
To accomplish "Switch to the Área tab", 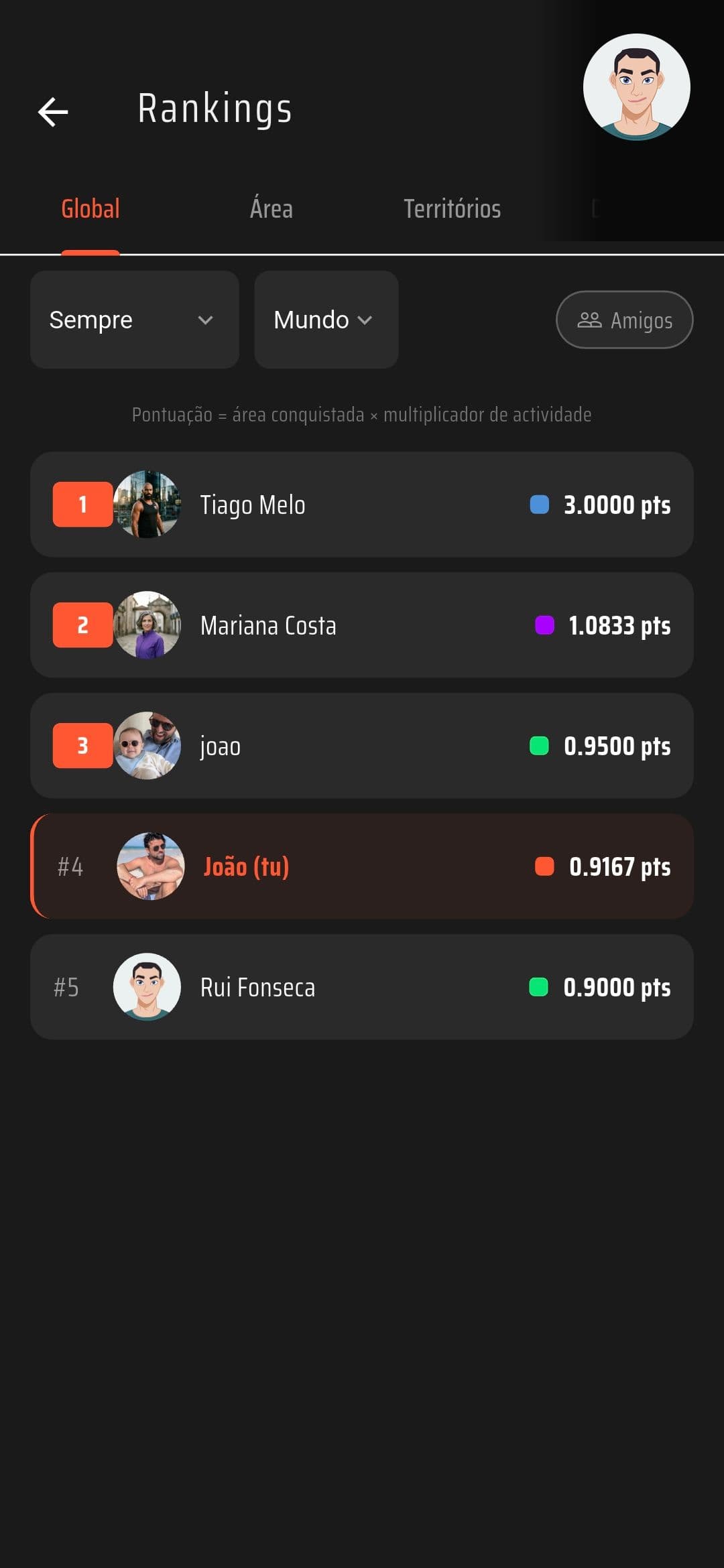I will (x=271, y=208).
